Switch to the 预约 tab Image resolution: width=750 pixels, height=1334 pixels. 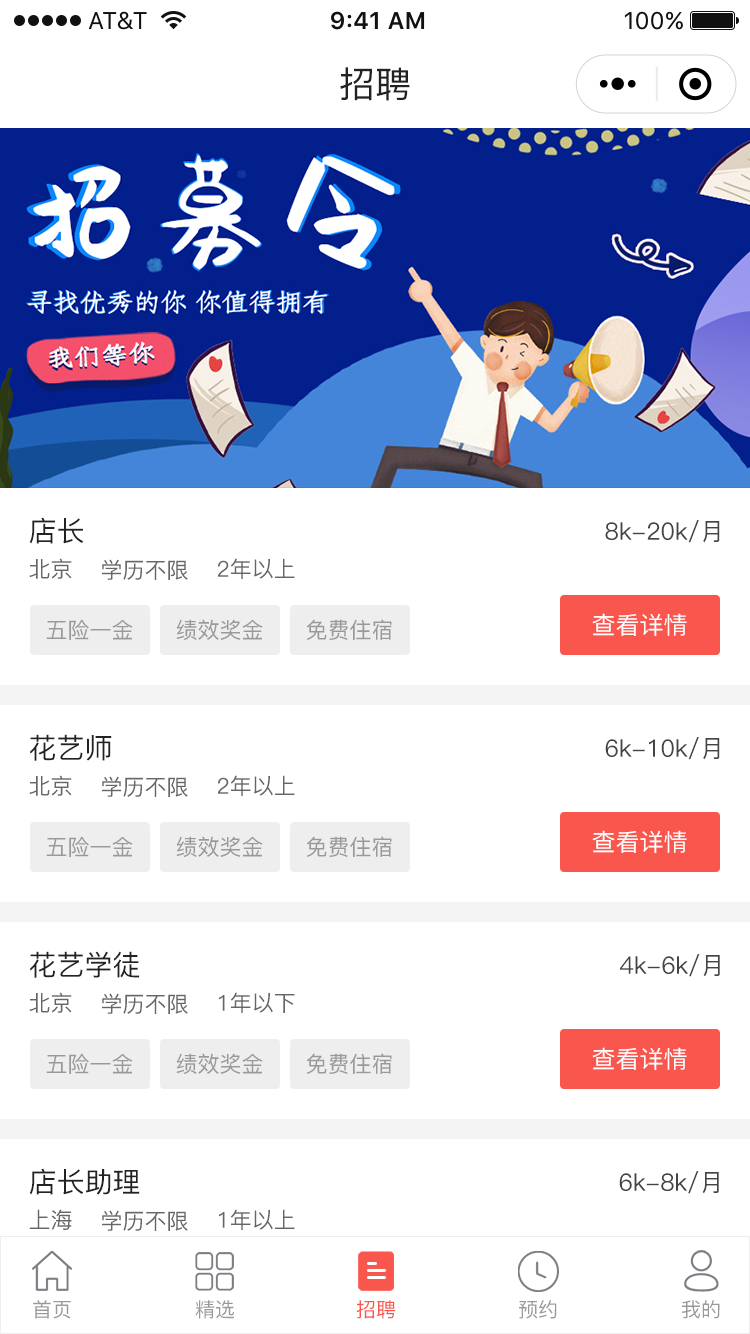point(538,1285)
